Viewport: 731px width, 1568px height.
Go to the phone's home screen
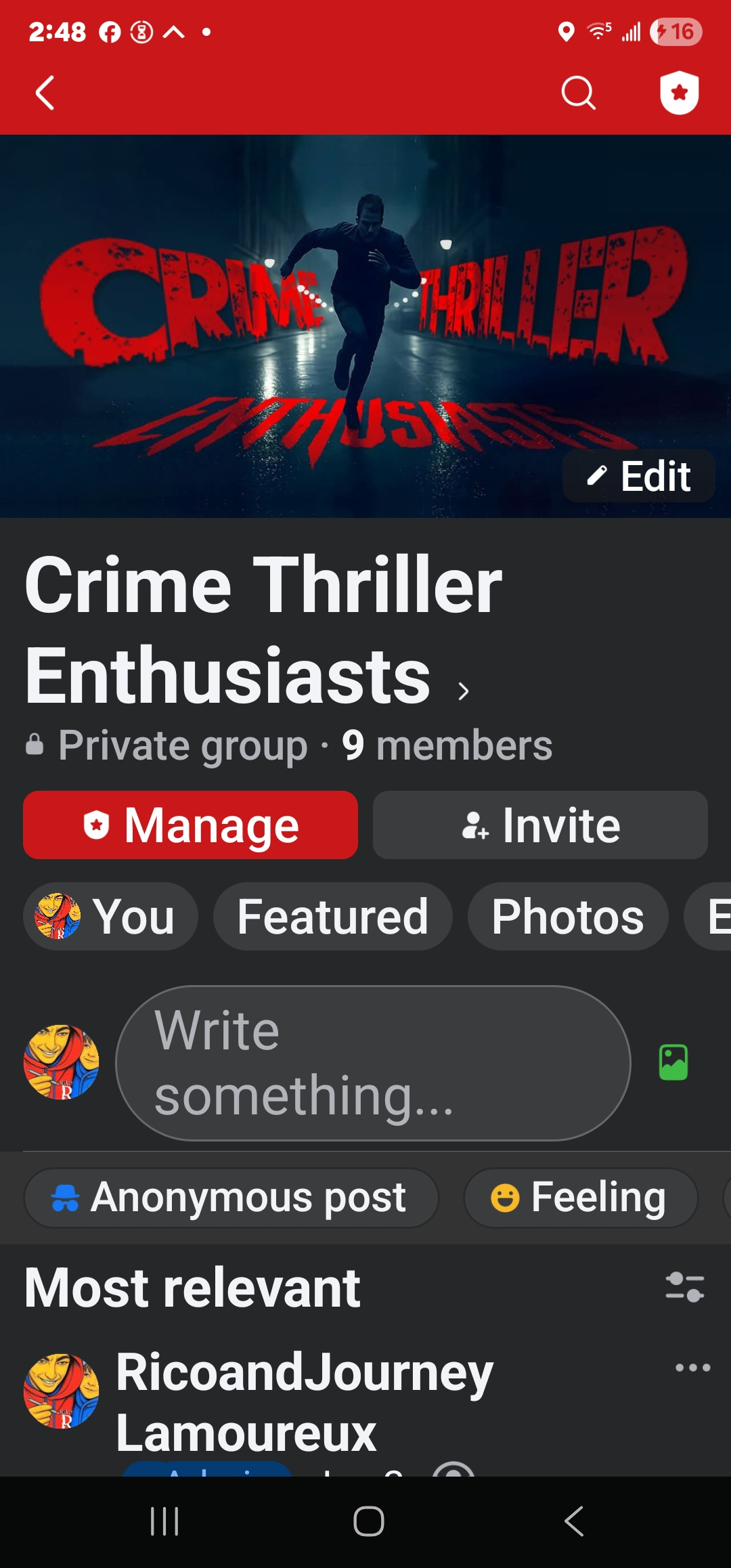368,1521
